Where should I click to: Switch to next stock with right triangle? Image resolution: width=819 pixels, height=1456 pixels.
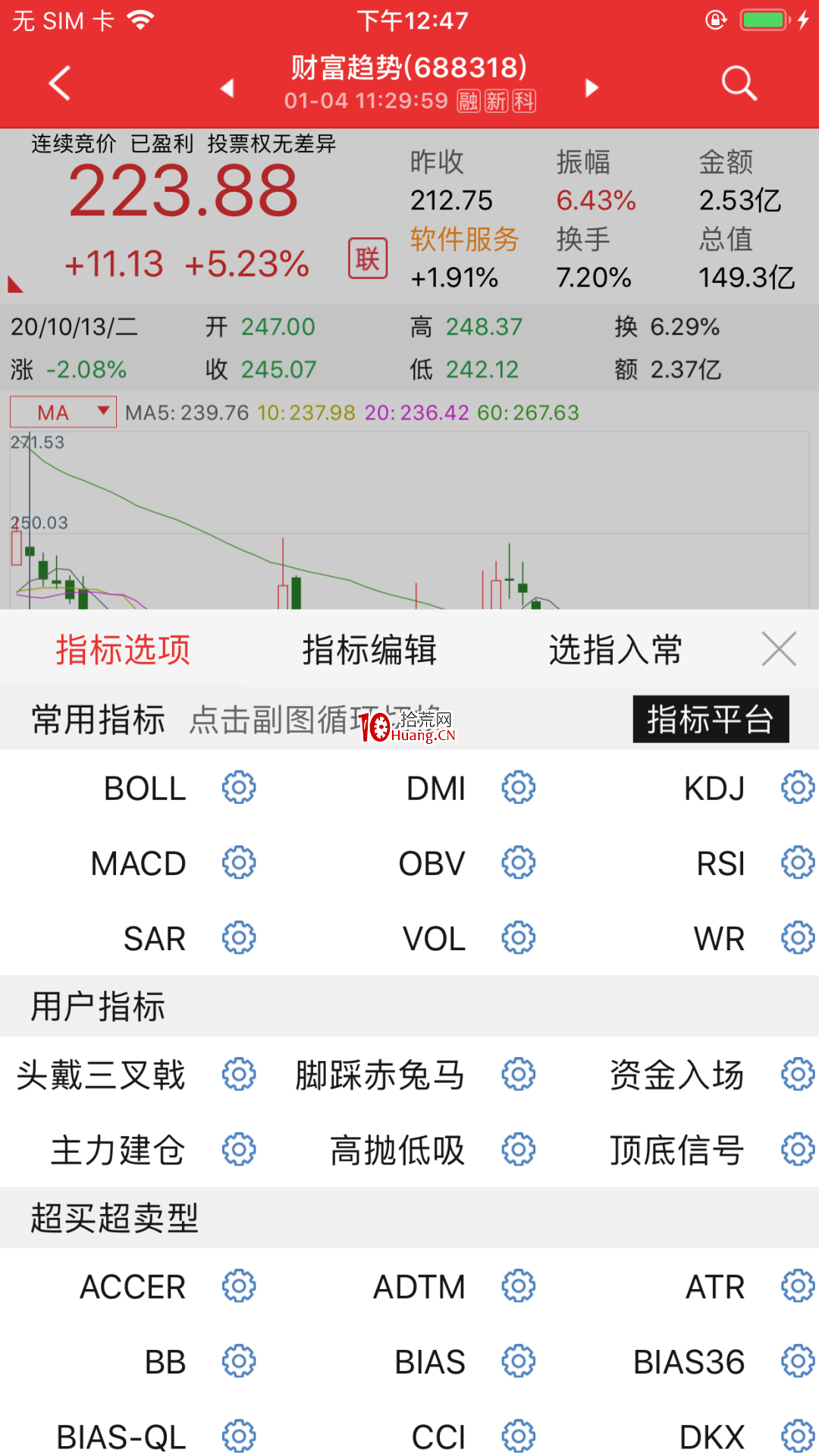click(591, 88)
